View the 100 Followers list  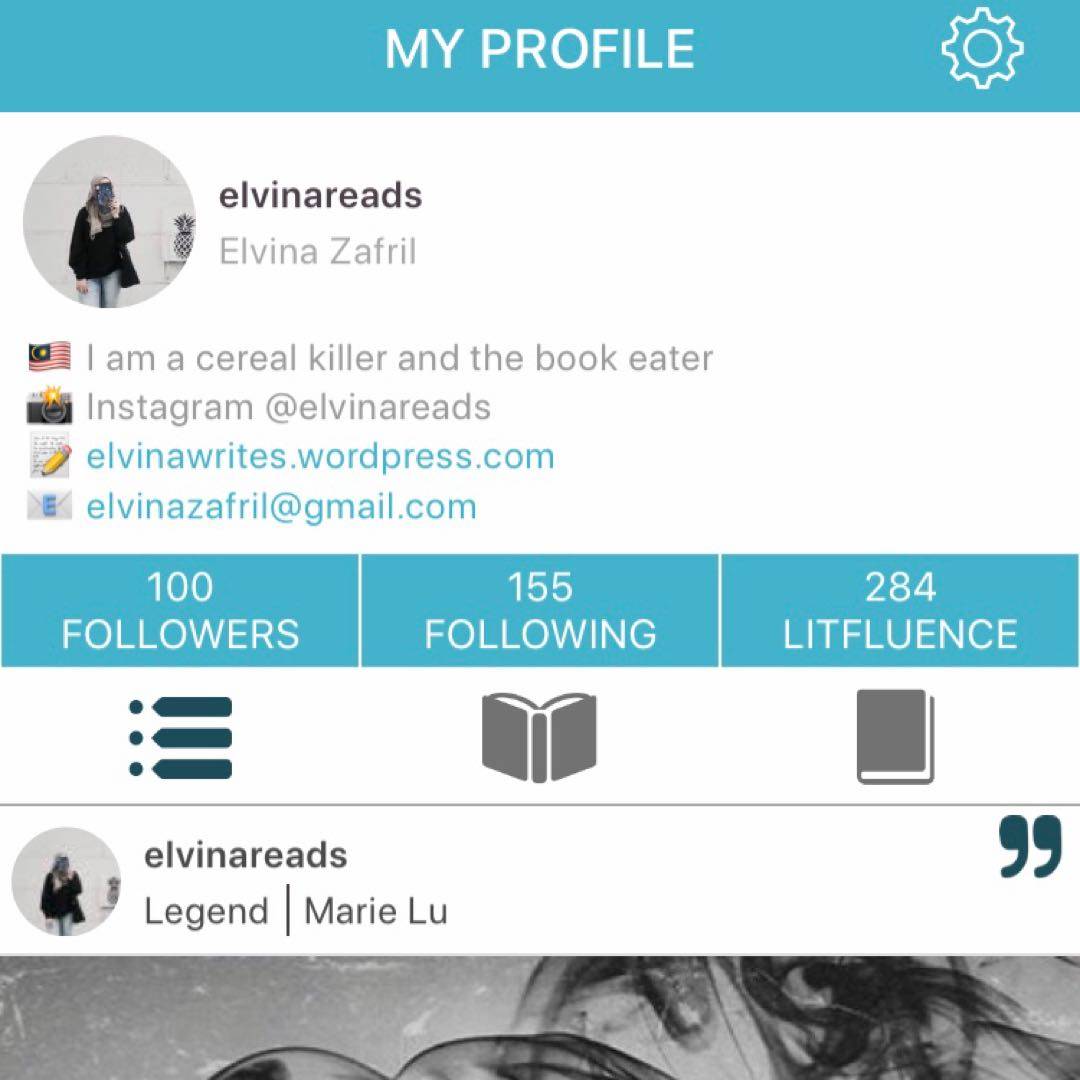[x=180, y=611]
